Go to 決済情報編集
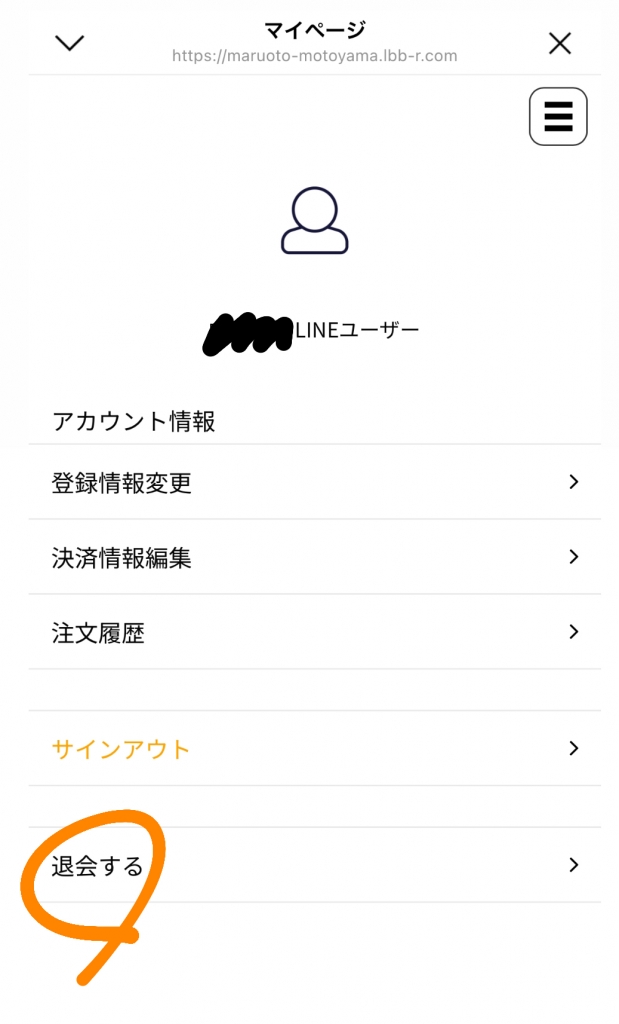 [x=314, y=558]
